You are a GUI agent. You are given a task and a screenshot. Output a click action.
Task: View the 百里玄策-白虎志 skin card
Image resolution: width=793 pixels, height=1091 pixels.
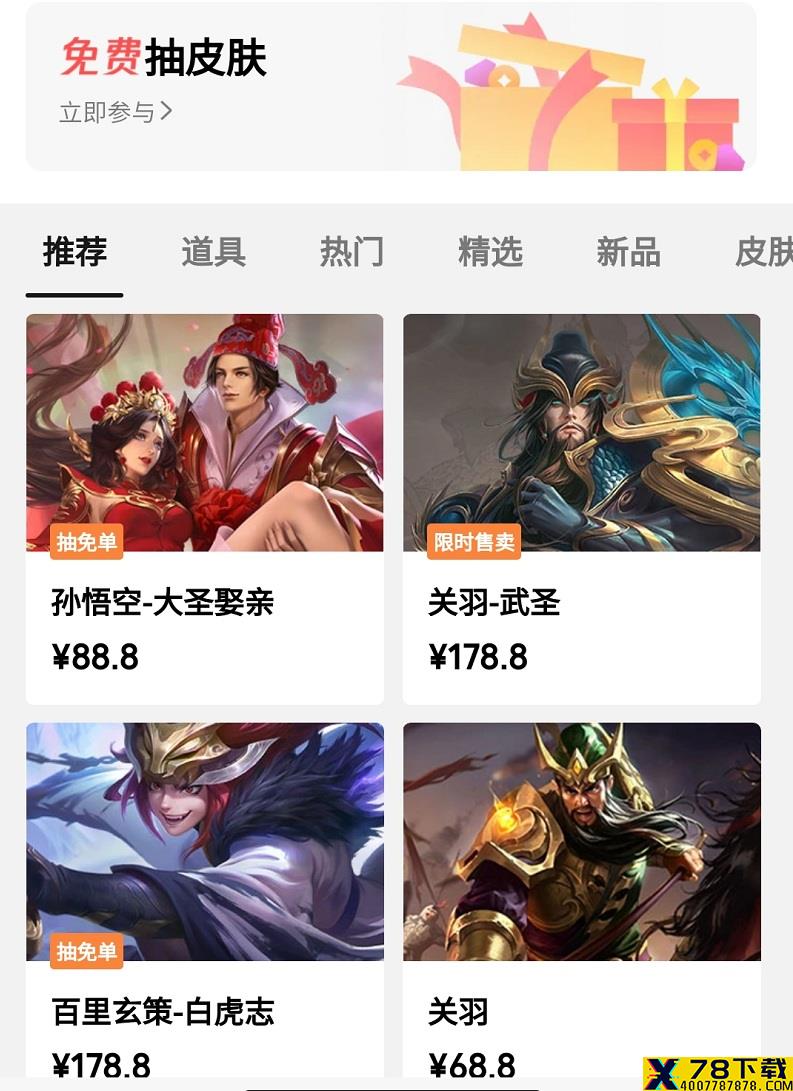tap(205, 900)
